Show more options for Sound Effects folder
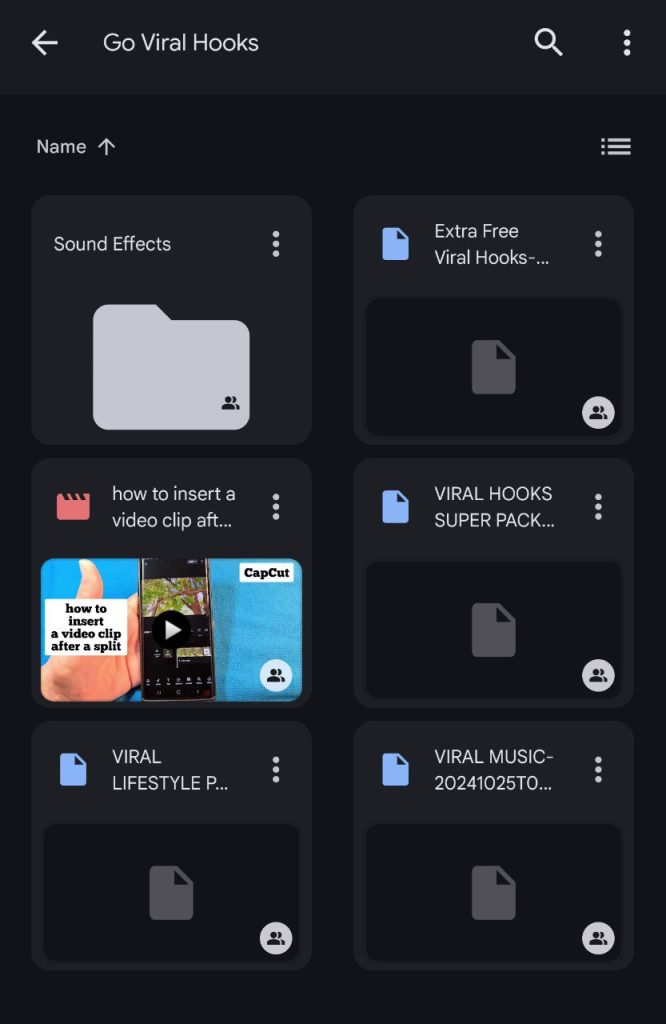666x1024 pixels. click(276, 244)
